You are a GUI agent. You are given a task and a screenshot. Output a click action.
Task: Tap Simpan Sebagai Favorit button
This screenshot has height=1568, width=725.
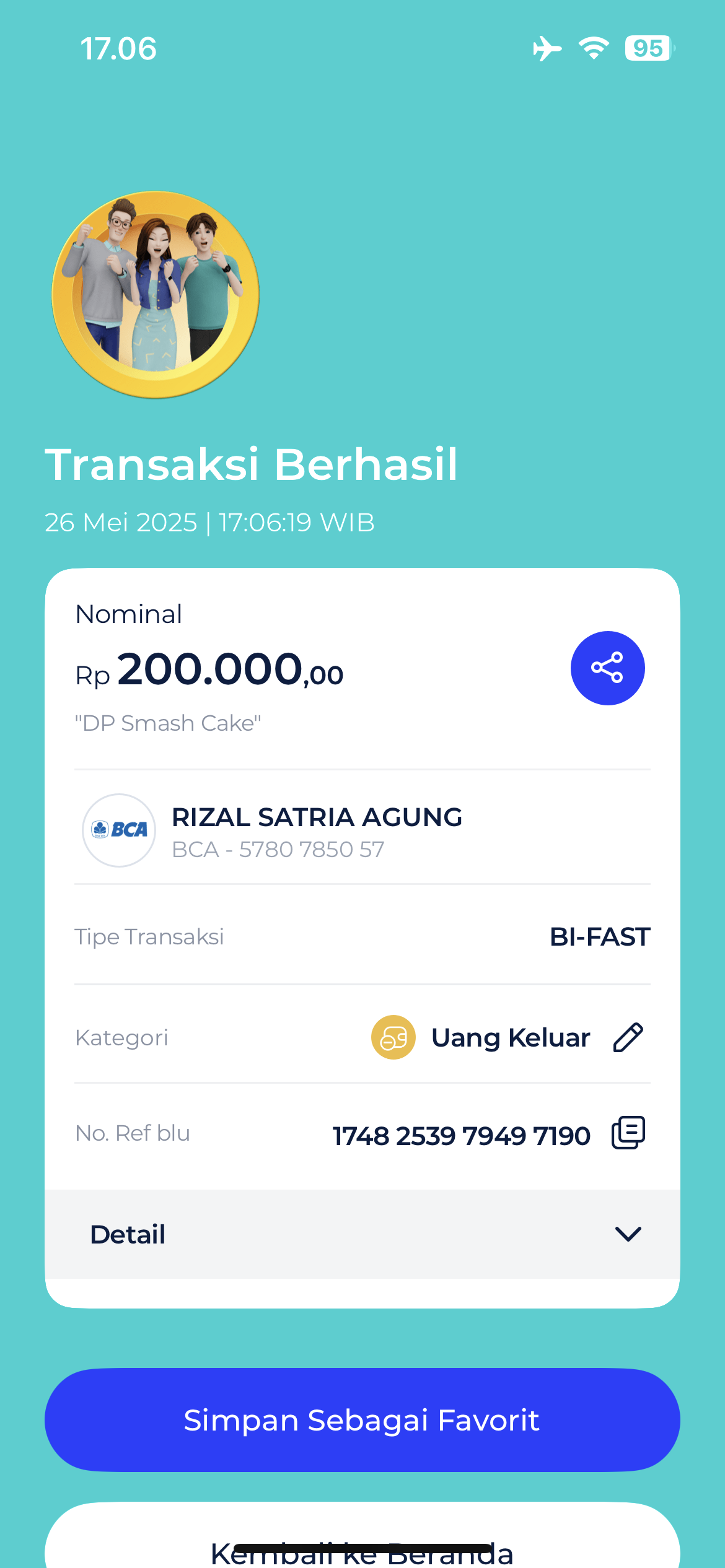(362, 1419)
